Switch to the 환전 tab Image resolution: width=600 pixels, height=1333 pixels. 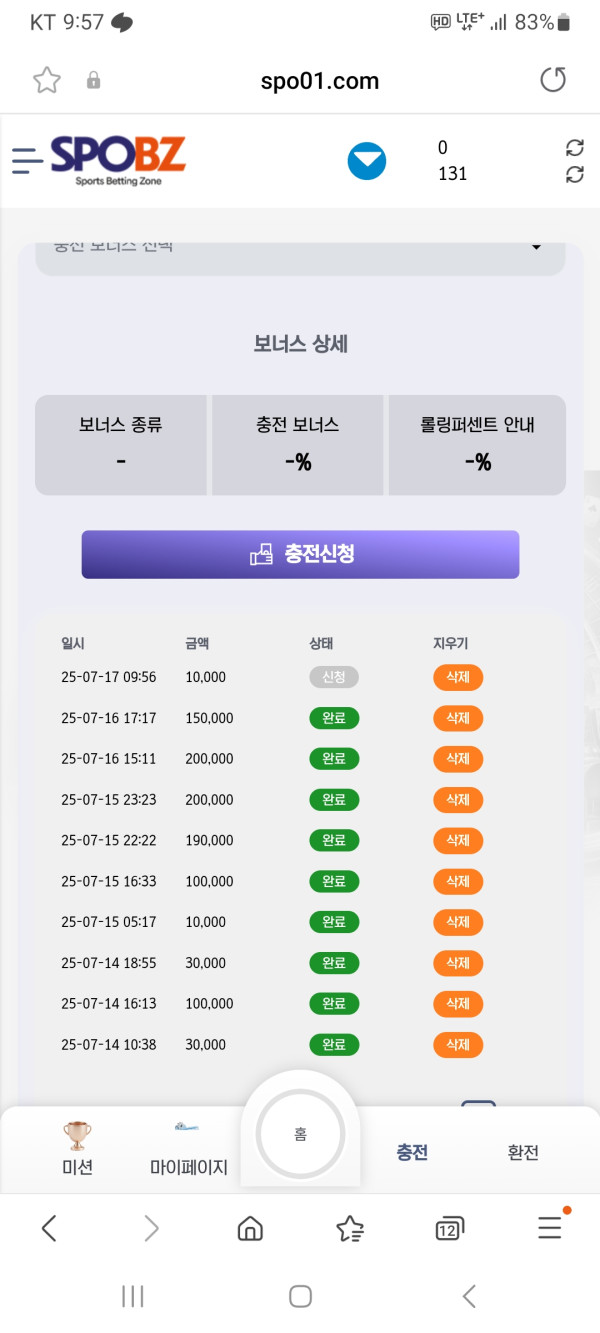(x=523, y=1152)
